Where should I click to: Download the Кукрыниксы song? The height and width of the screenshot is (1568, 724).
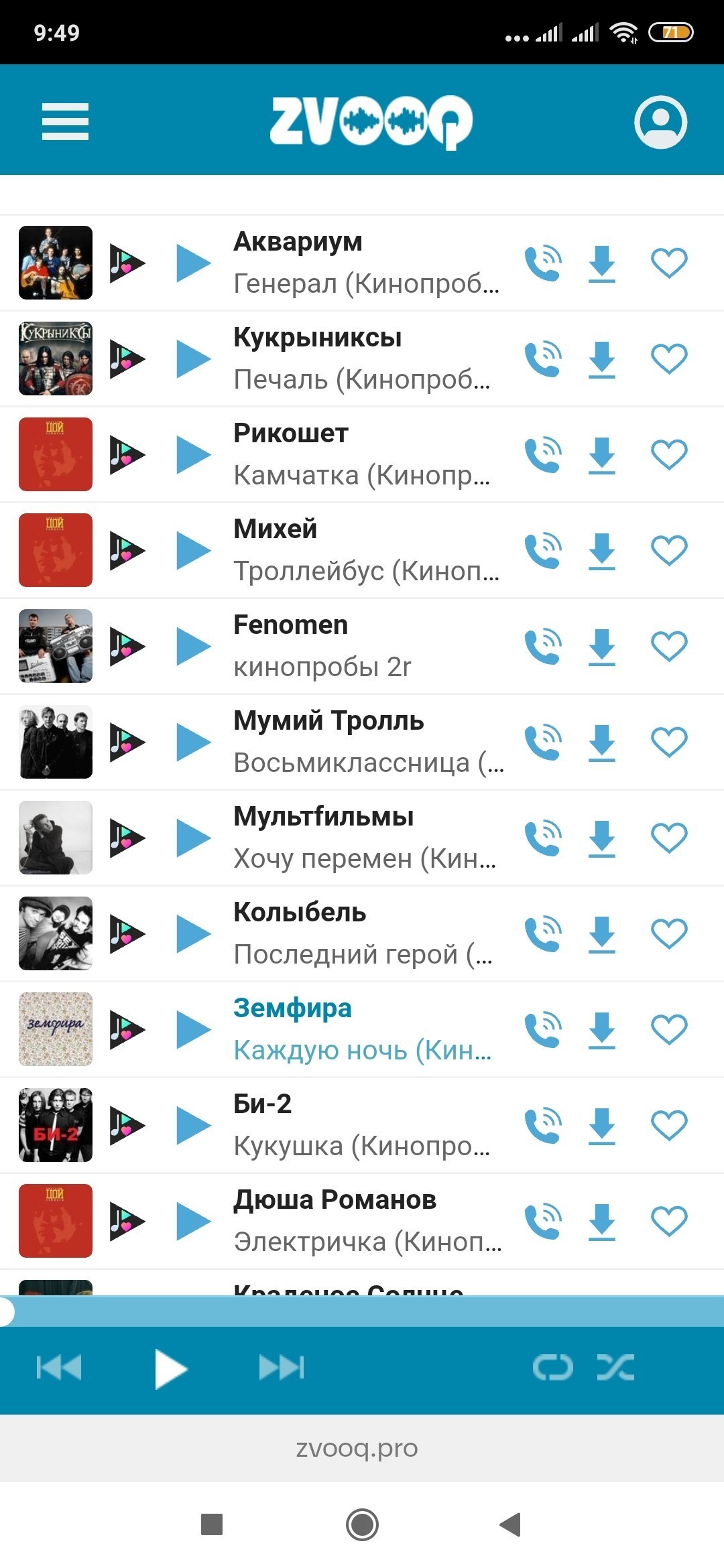point(601,359)
